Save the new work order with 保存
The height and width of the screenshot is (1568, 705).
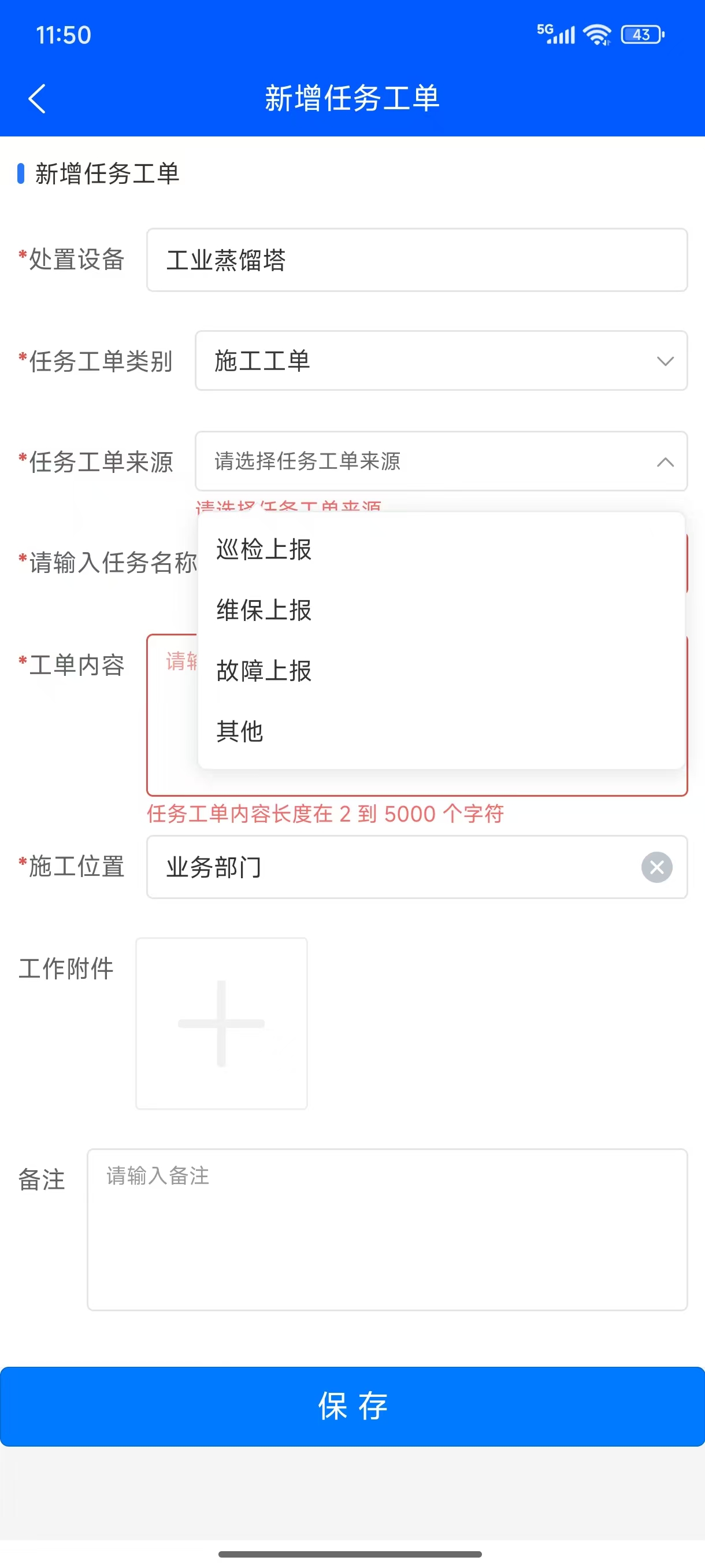point(353,1406)
